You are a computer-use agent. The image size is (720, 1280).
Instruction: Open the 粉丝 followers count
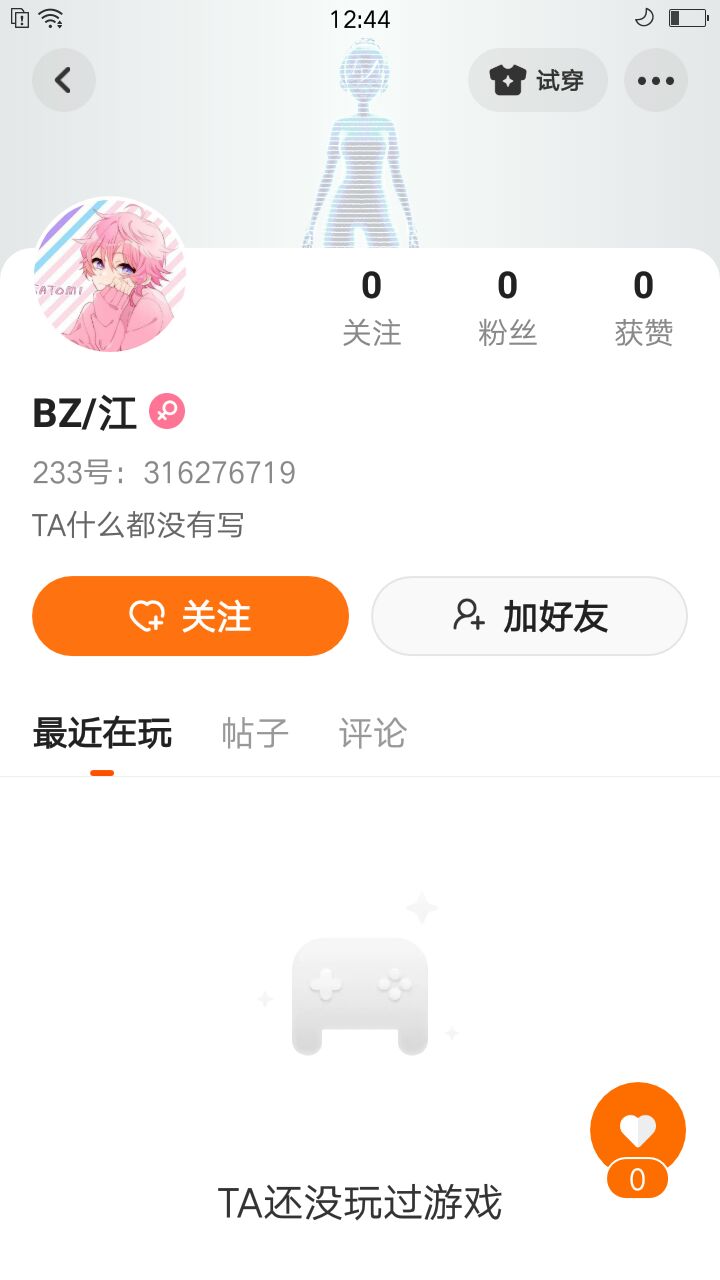click(x=507, y=308)
